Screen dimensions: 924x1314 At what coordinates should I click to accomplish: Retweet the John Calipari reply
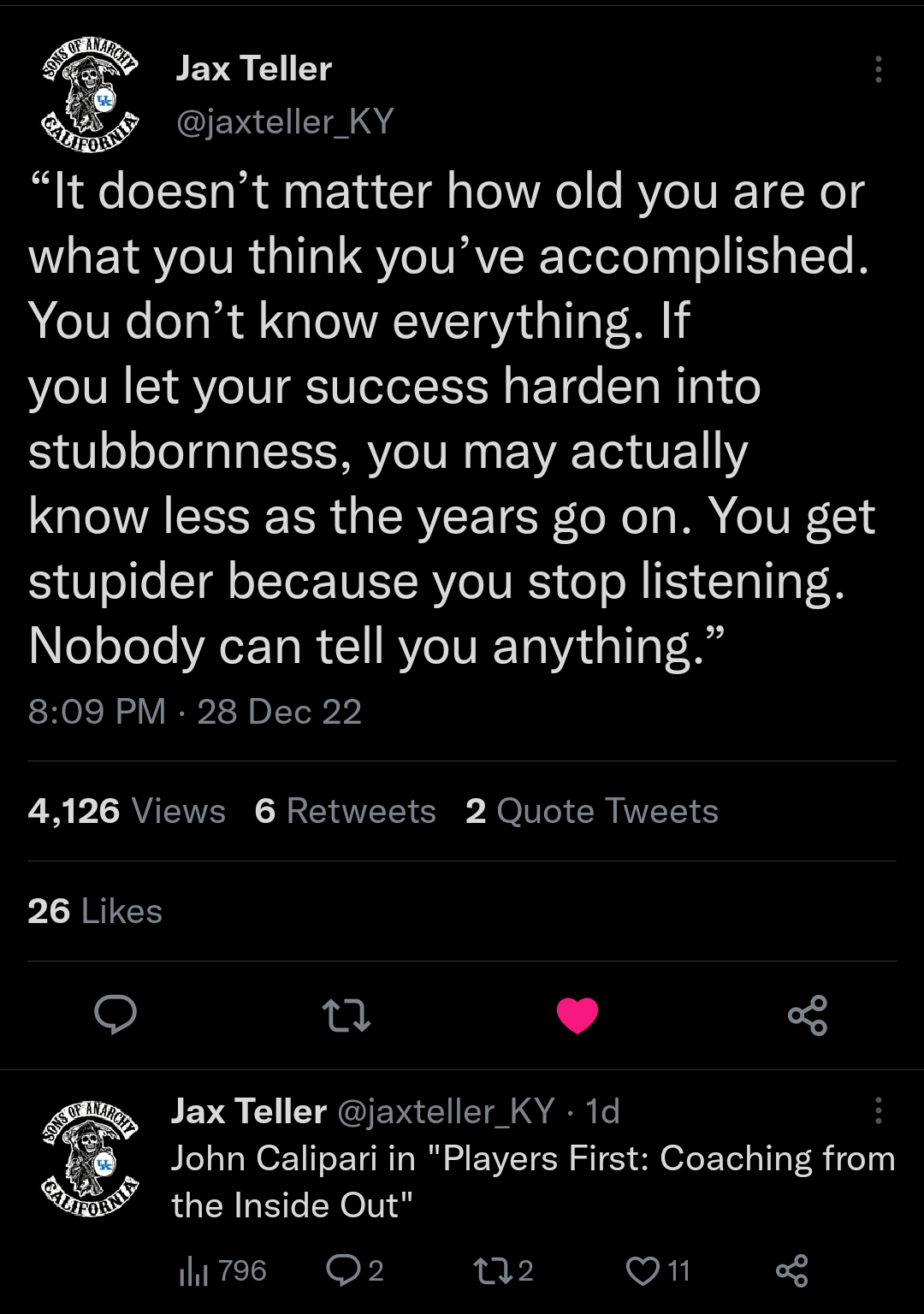[x=493, y=1270]
